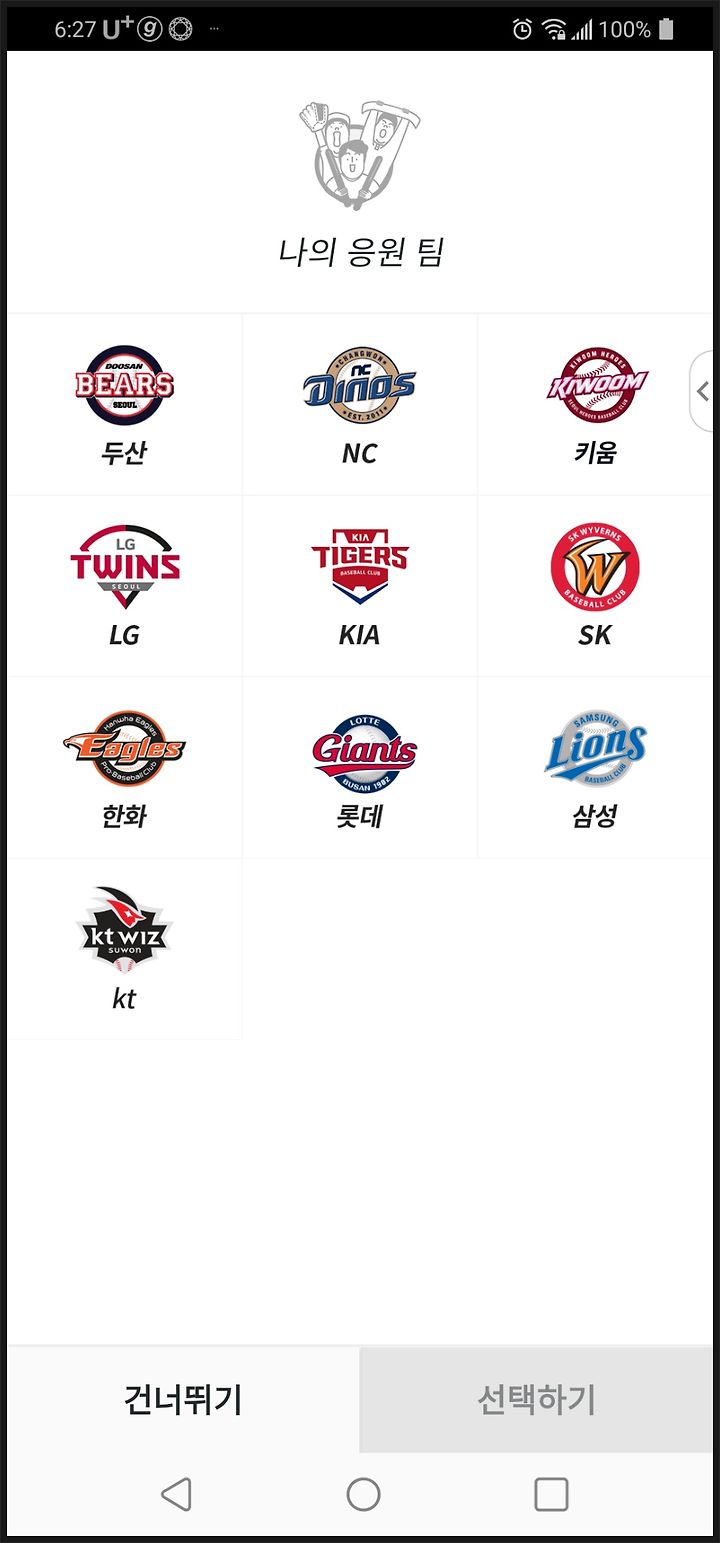720x1543 pixels.
Task: Pick the 키움 Heroes team tile
Action: click(596, 404)
